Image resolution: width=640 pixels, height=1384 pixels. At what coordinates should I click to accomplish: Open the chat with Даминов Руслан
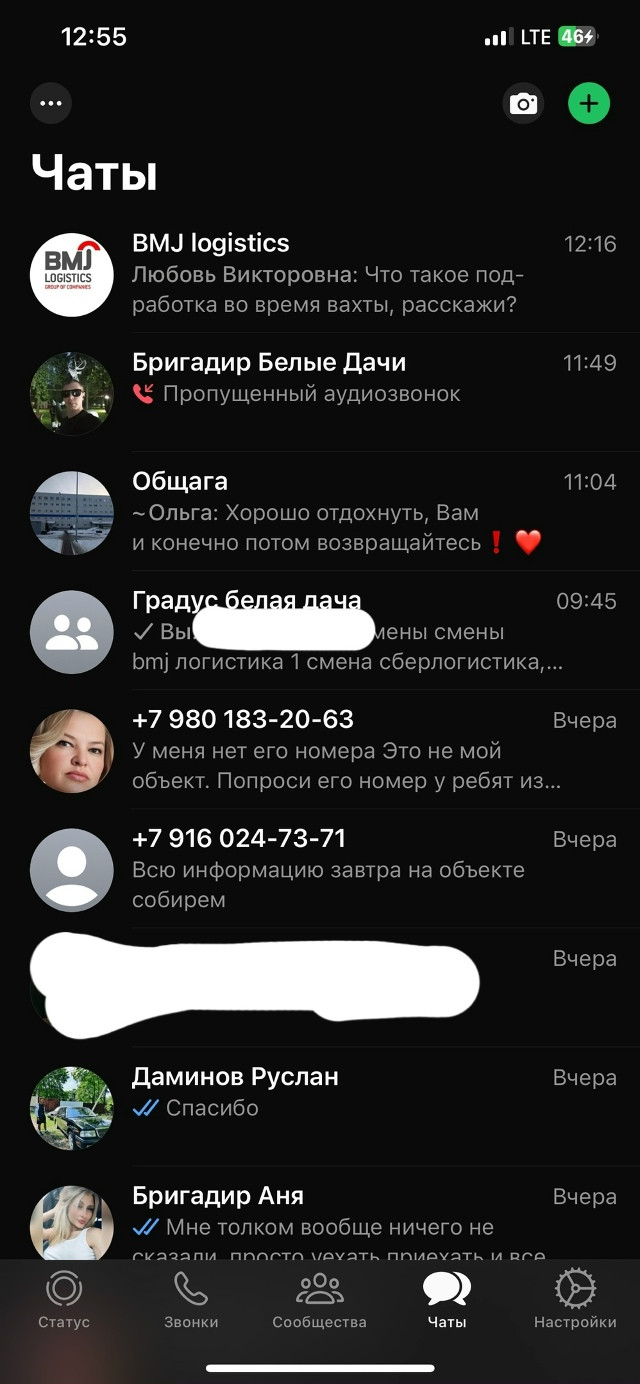click(x=320, y=1106)
